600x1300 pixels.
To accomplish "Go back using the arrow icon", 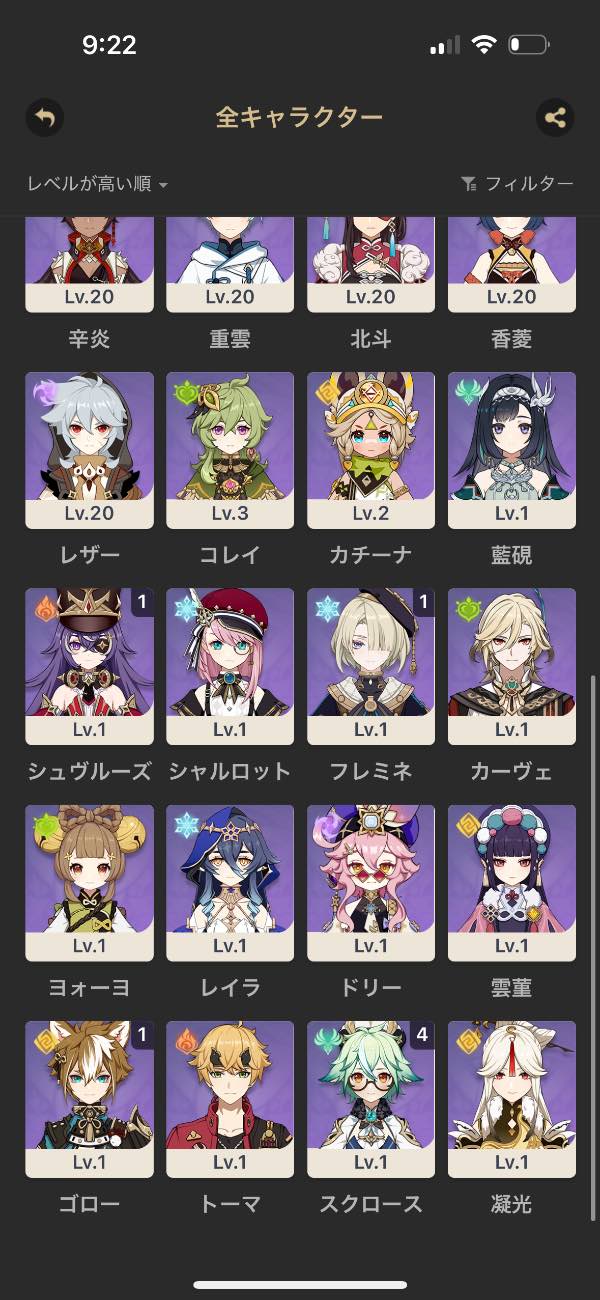I will pyautogui.click(x=44, y=118).
